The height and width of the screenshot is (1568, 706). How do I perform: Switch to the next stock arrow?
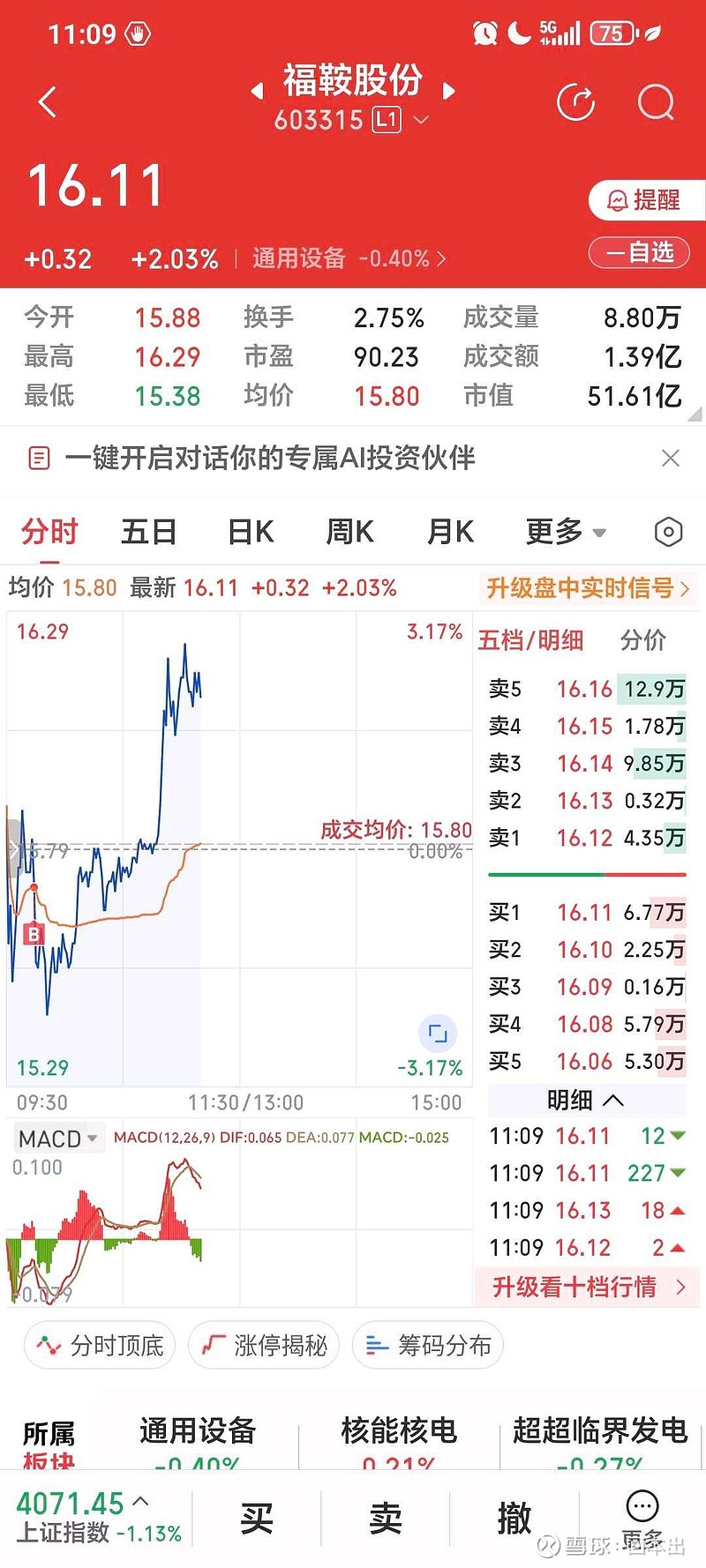coord(449,90)
